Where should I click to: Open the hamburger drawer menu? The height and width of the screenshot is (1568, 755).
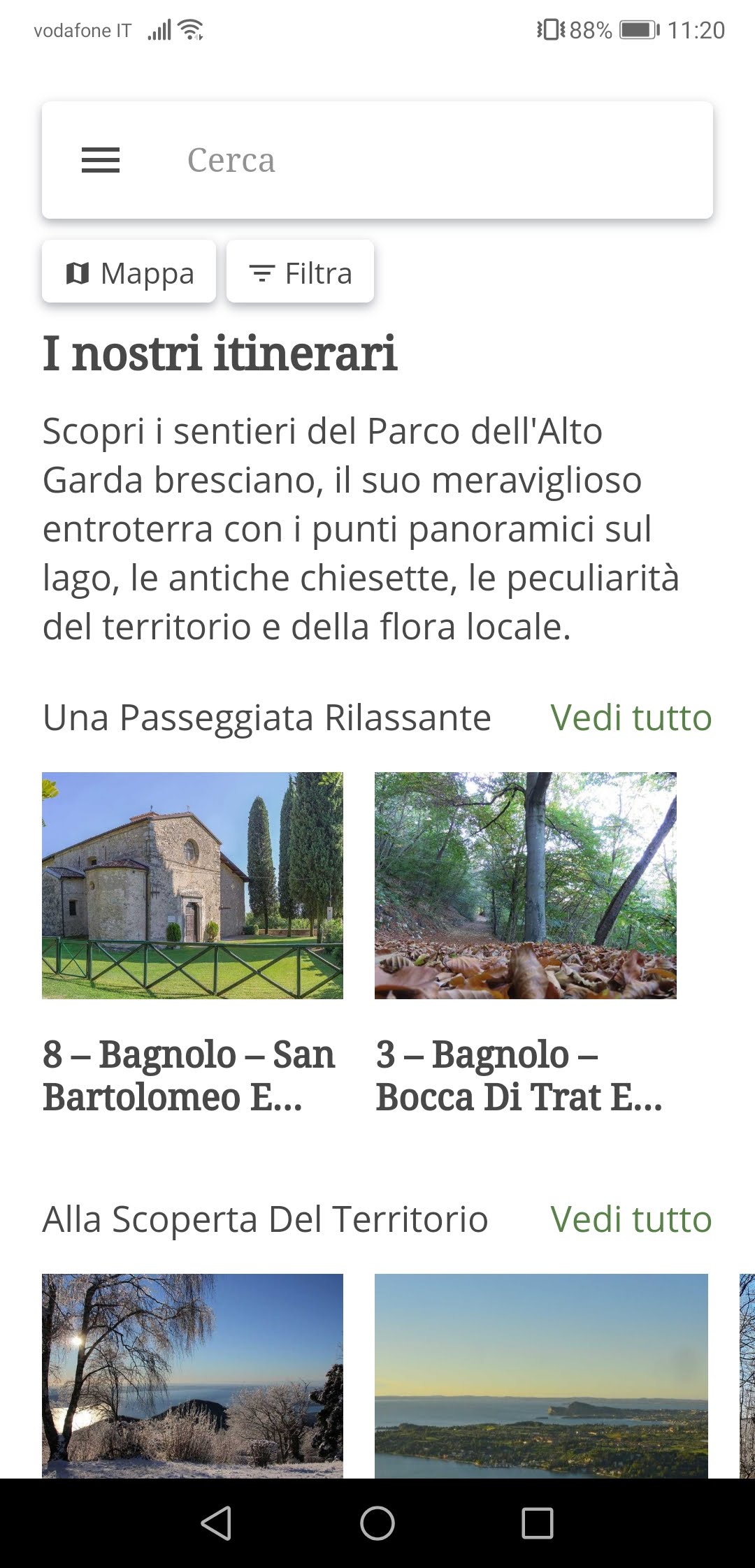[x=101, y=160]
